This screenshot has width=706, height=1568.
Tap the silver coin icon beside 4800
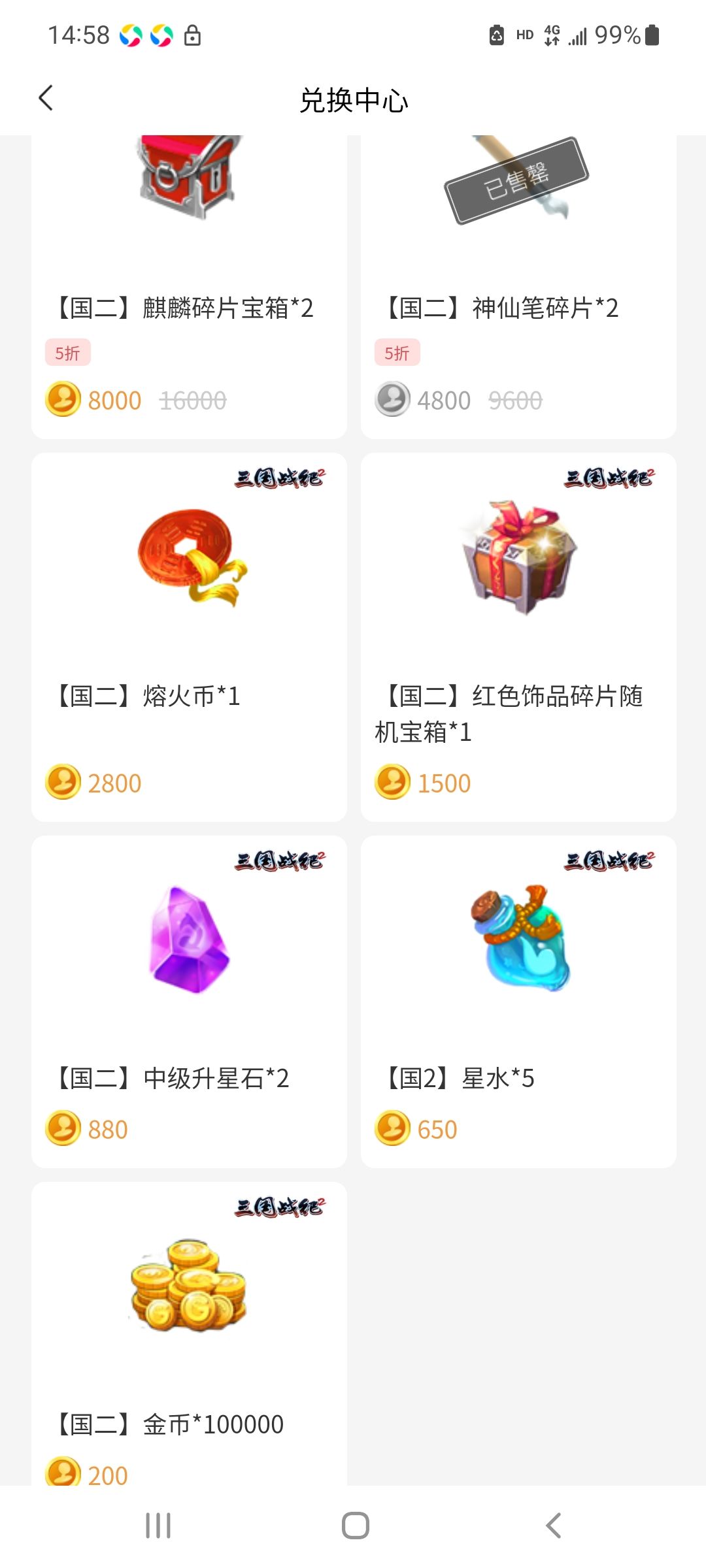(393, 399)
